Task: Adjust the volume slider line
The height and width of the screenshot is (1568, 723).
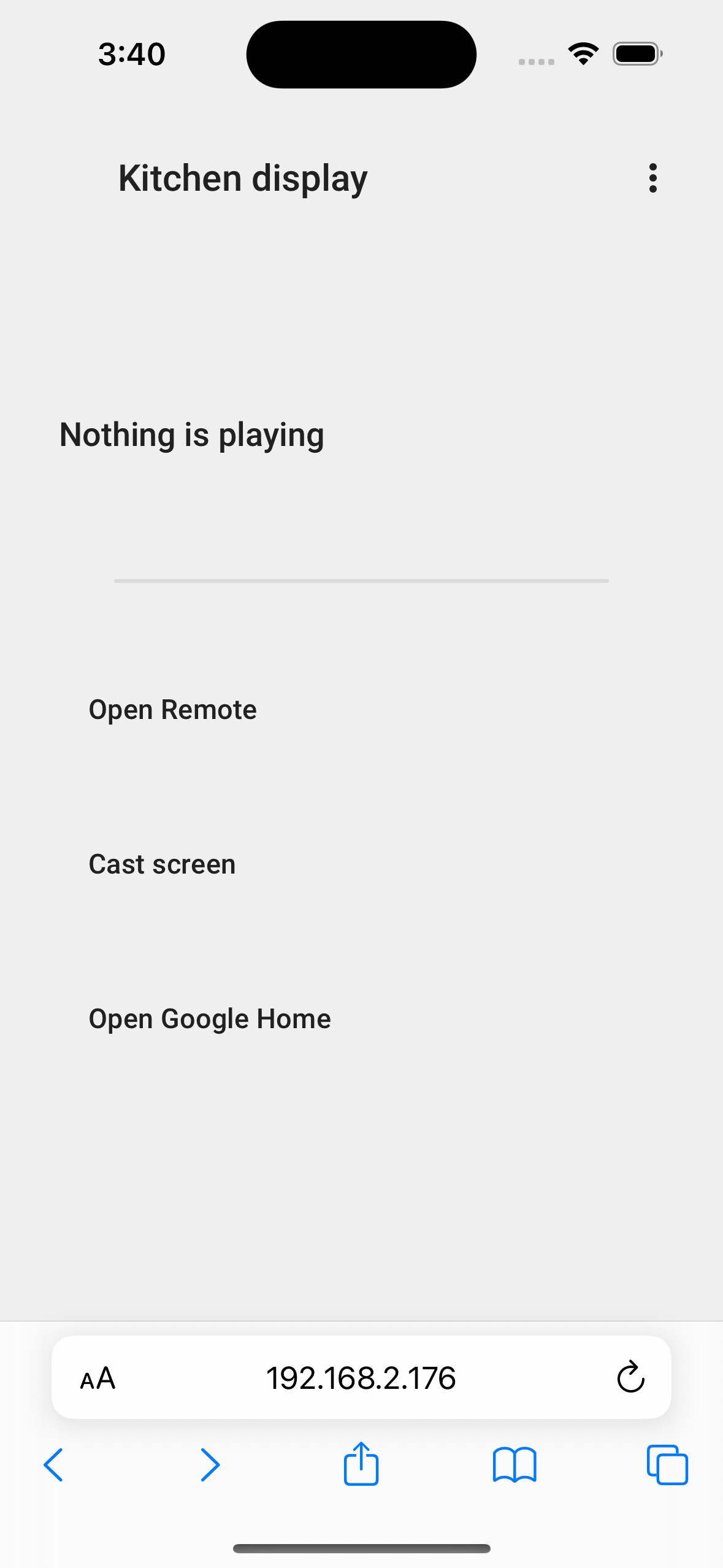Action: point(361,580)
